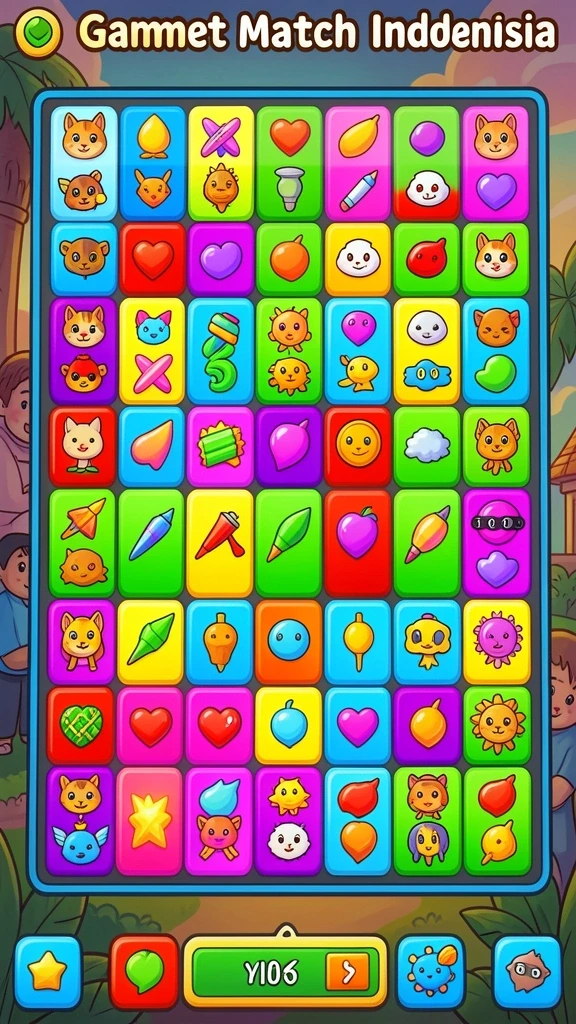Select the green squiggle tile on blue
This screenshot has height=1024, width=576.
pyautogui.click(x=220, y=351)
